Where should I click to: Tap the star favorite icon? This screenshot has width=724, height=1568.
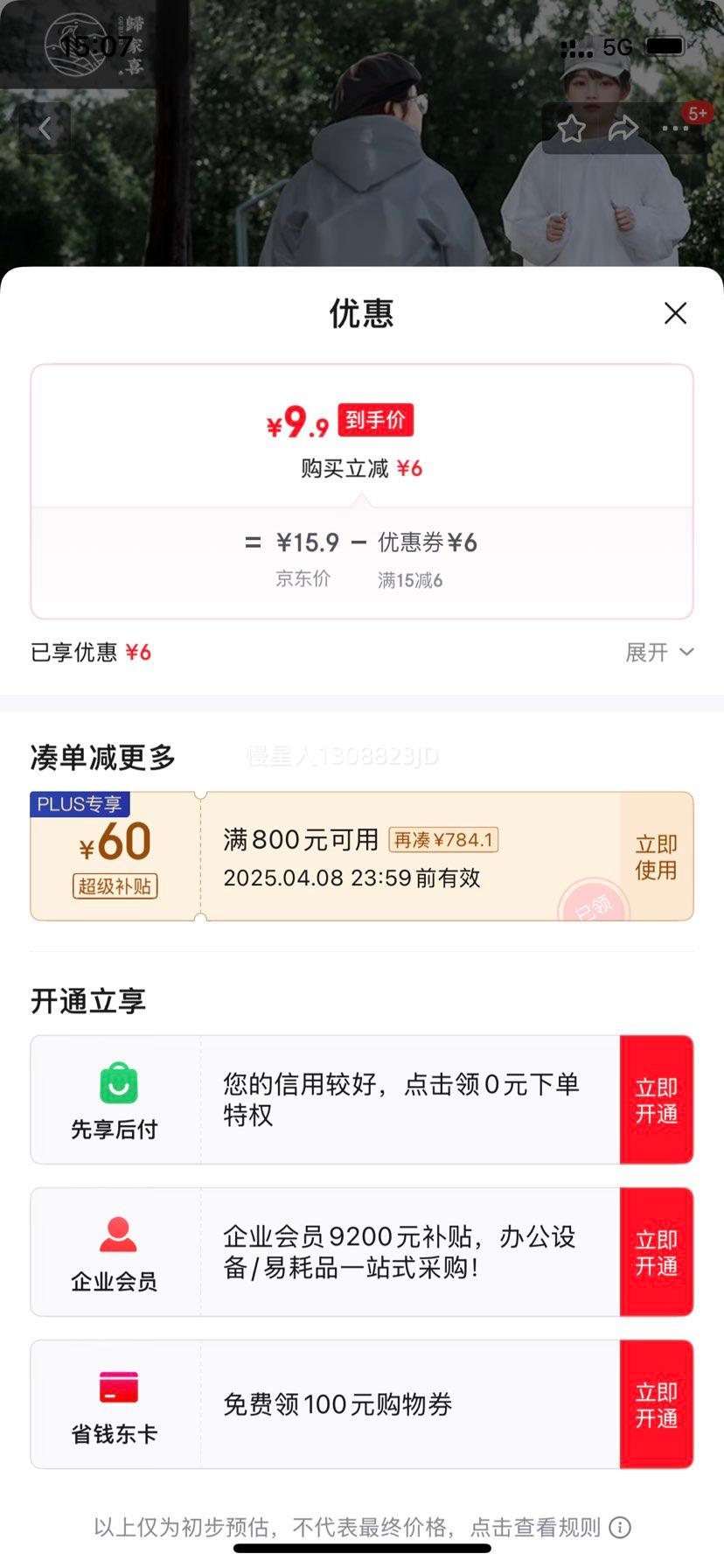click(571, 128)
